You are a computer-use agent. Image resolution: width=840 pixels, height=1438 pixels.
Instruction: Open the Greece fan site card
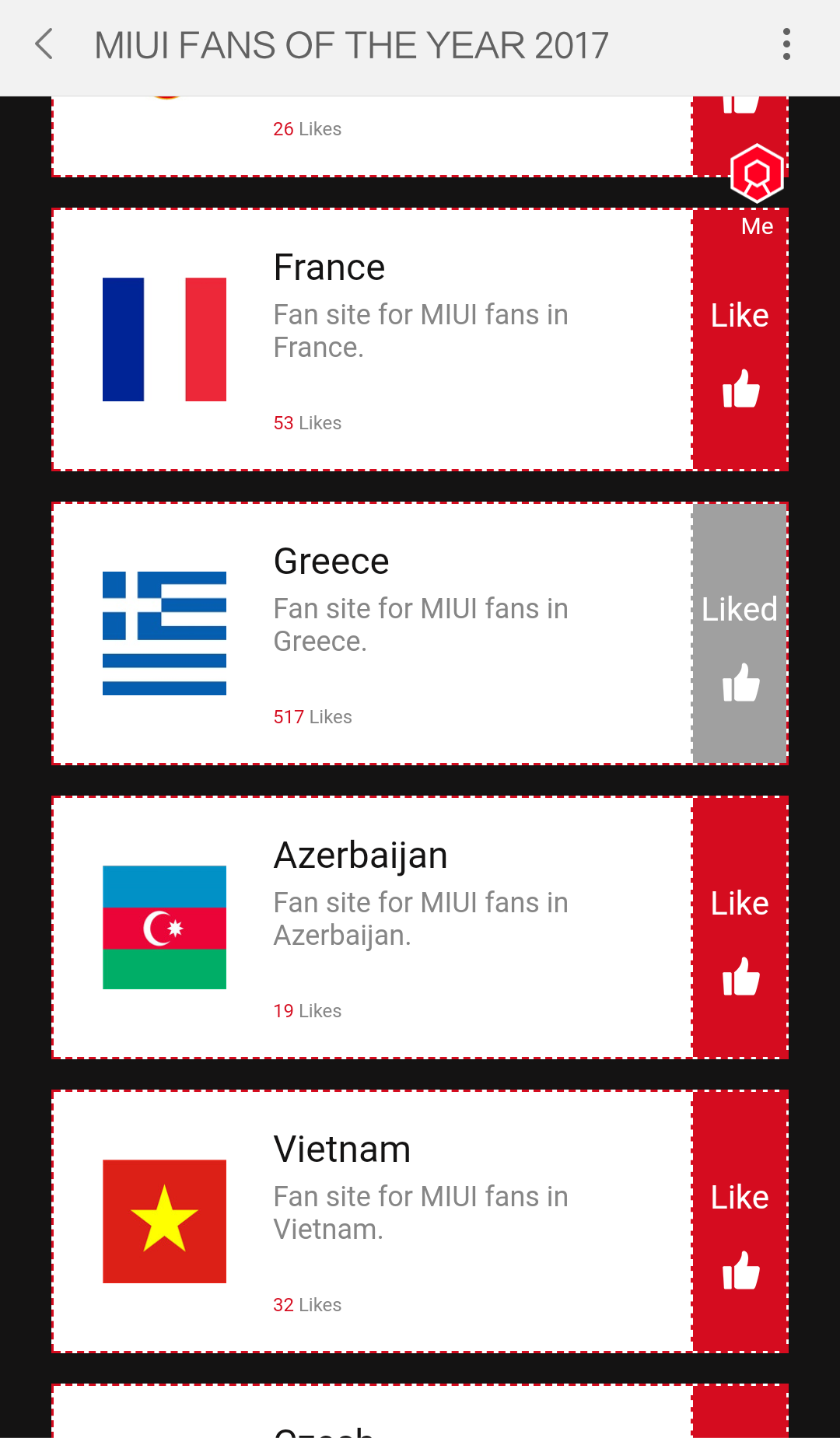(x=373, y=634)
